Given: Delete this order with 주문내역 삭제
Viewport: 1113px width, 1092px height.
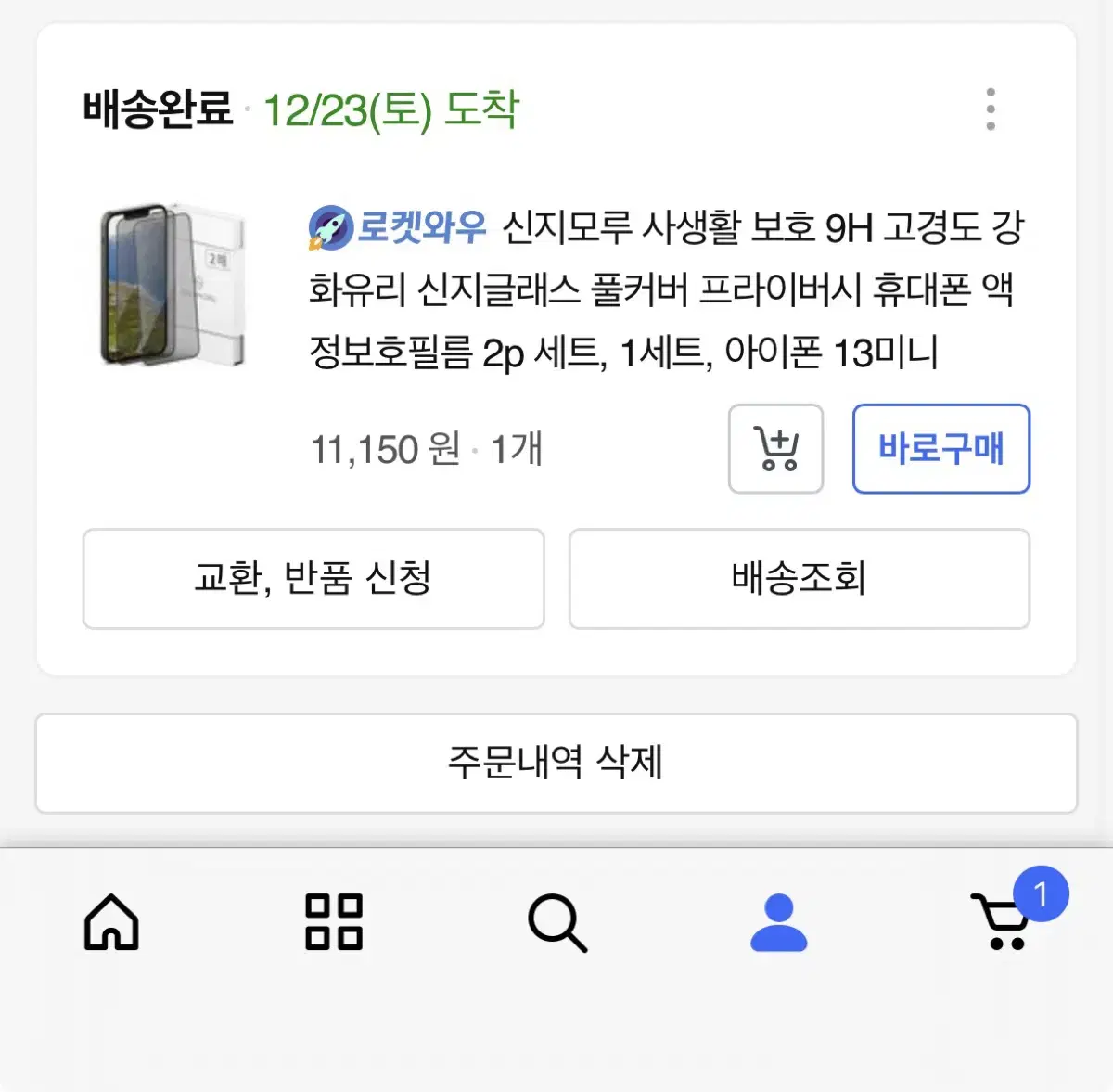Looking at the screenshot, I should coord(556,763).
